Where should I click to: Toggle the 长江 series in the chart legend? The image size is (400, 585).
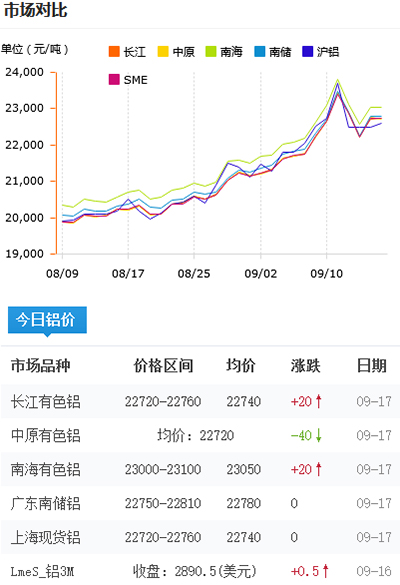pyautogui.click(x=127, y=51)
